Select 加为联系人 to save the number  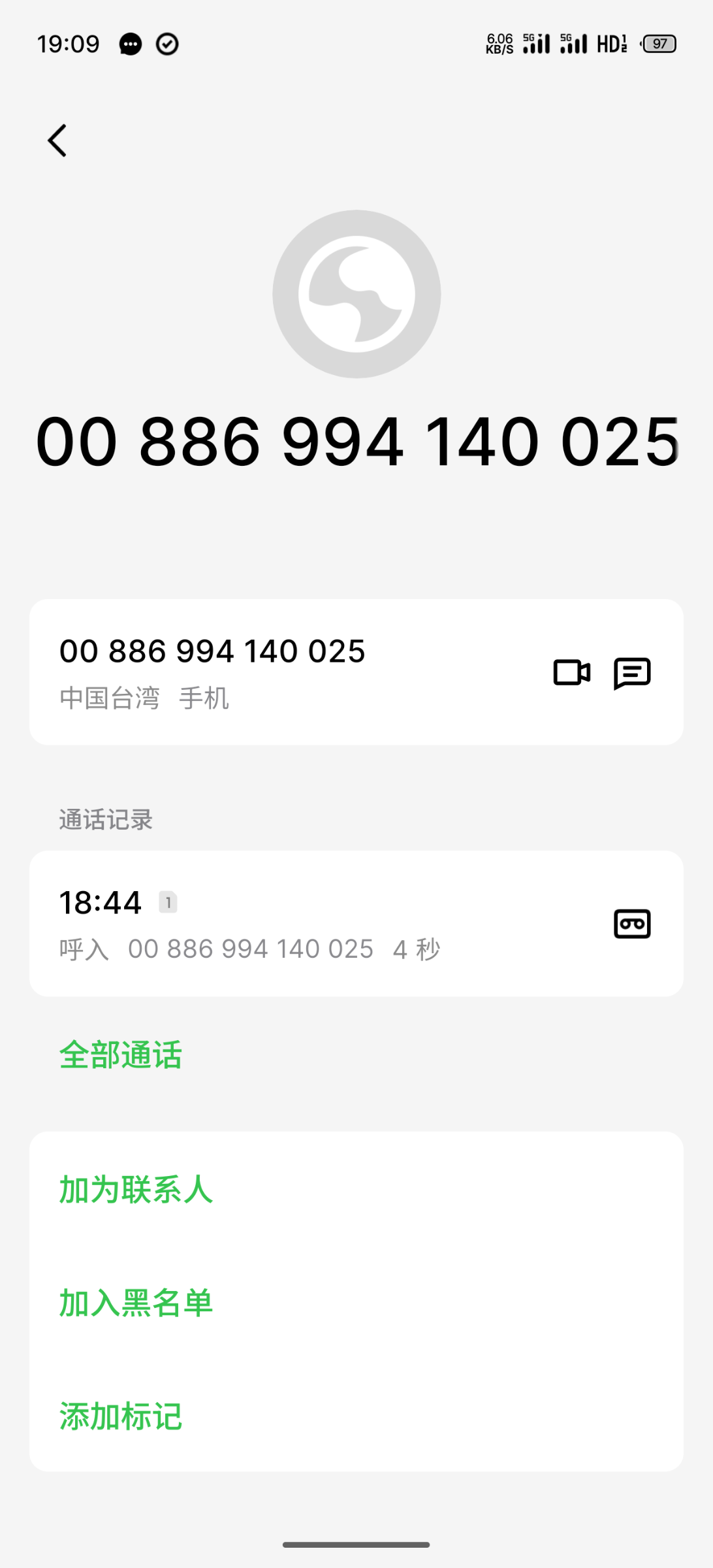[x=136, y=1190]
